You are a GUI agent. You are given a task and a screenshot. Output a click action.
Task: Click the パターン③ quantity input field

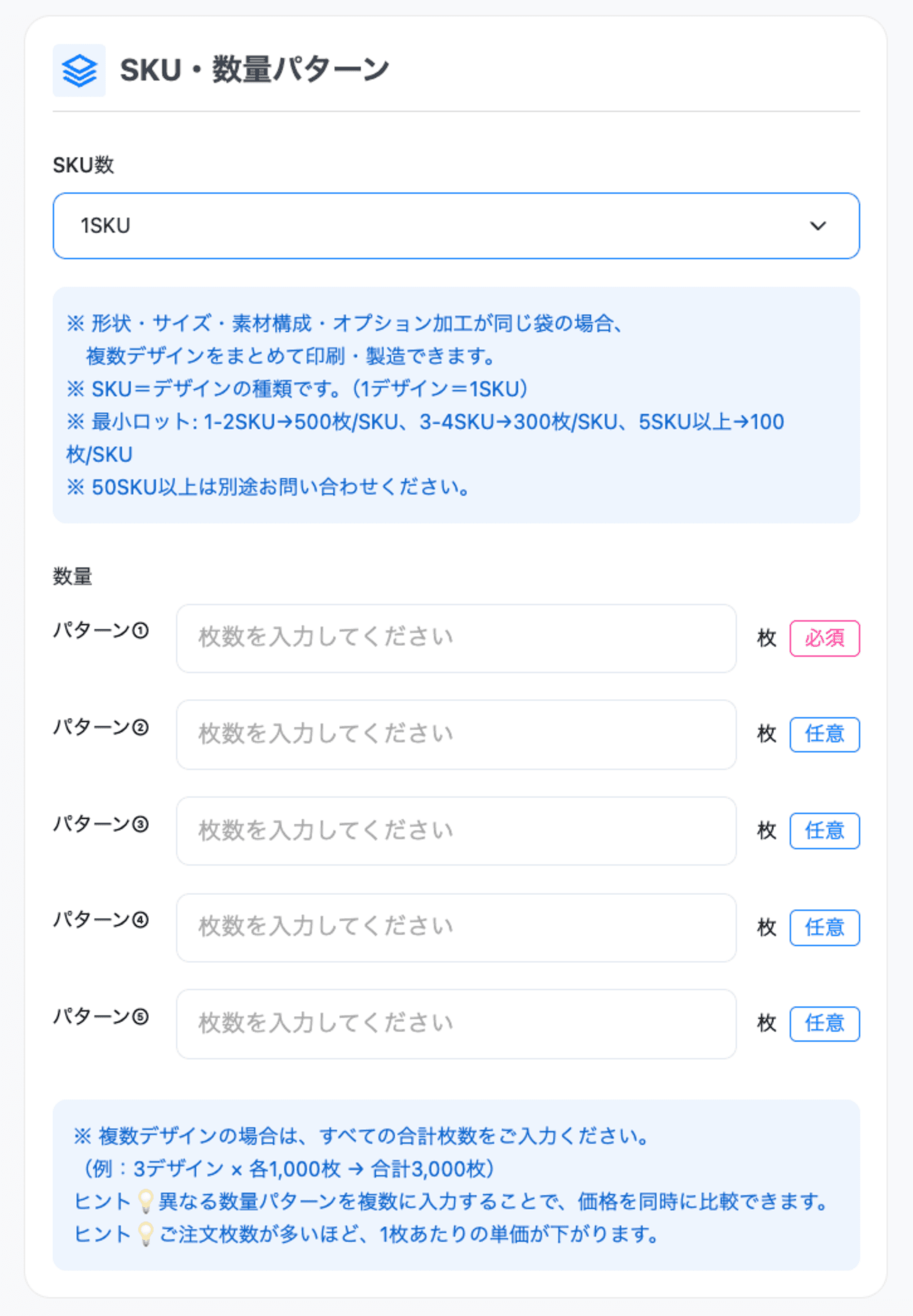point(456,831)
